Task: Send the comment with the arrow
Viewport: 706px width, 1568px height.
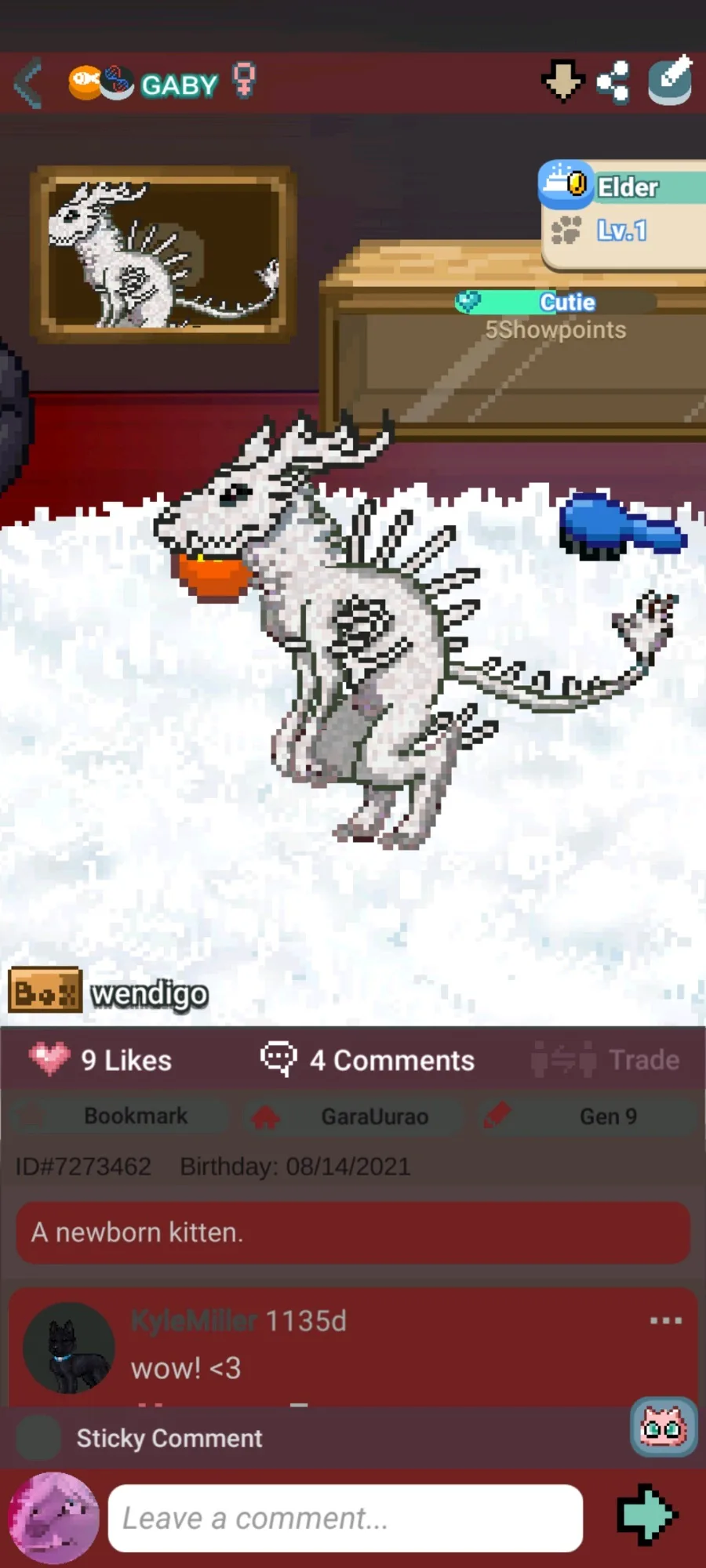Action: tap(646, 1515)
